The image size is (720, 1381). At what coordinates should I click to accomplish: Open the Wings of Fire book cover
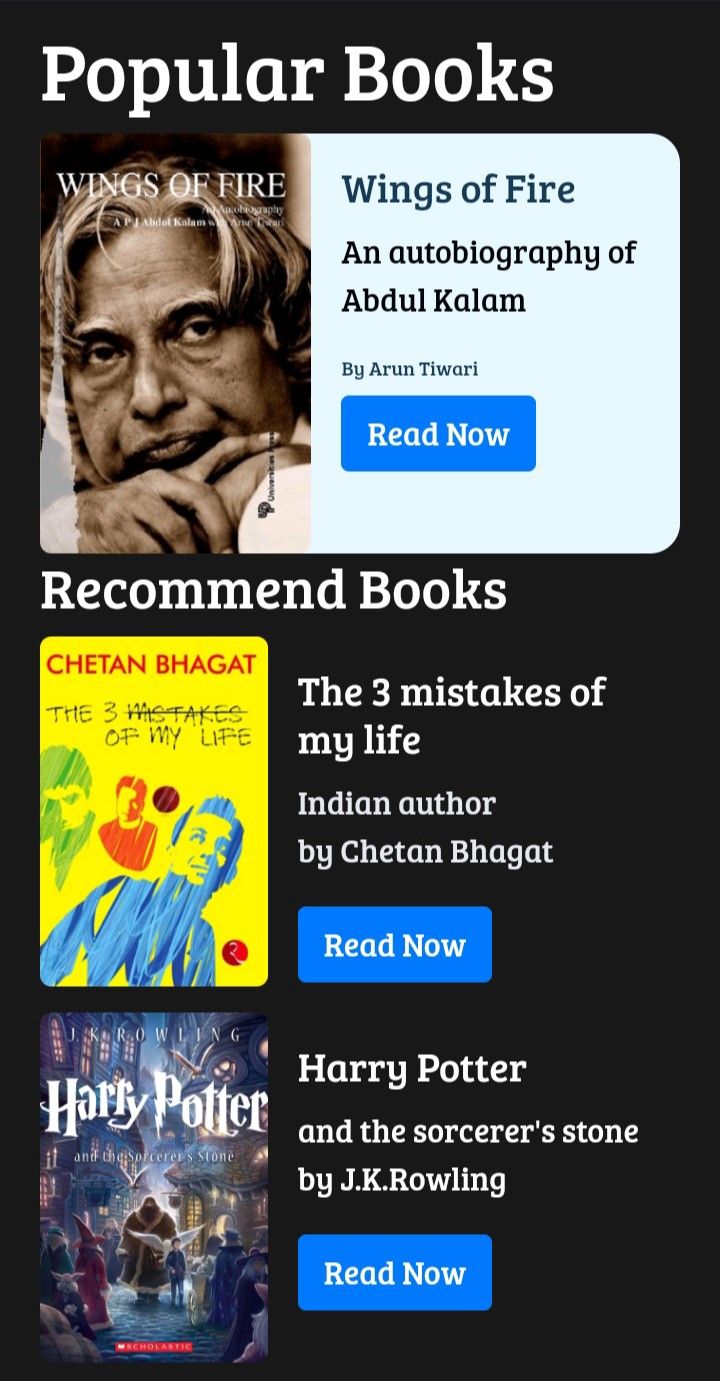[175, 343]
